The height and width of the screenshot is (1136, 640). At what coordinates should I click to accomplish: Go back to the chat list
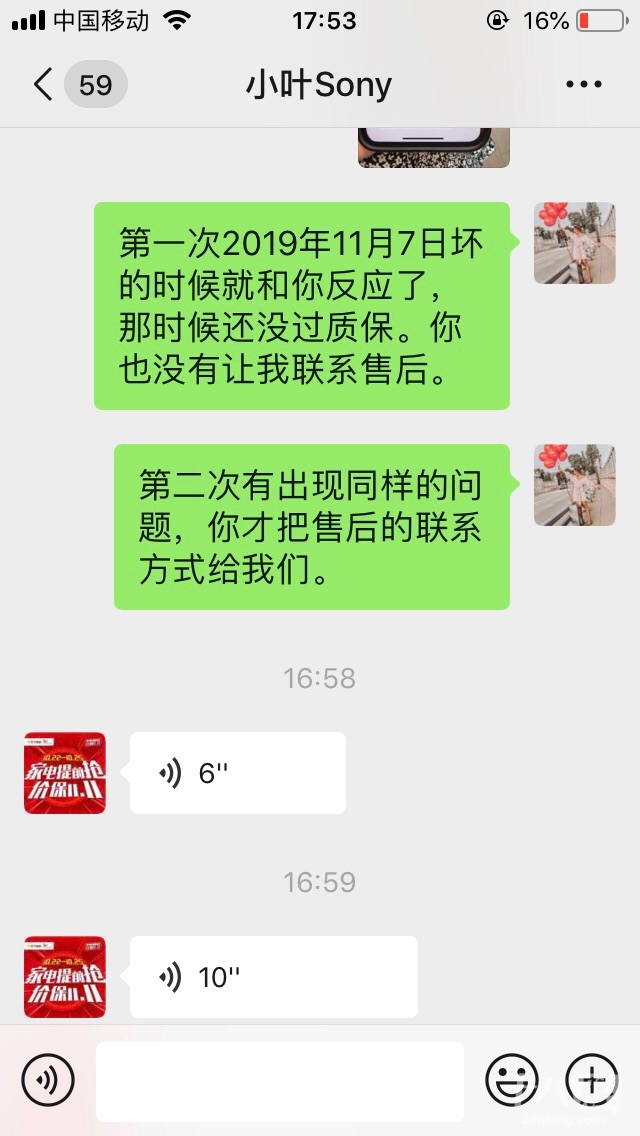point(44,85)
